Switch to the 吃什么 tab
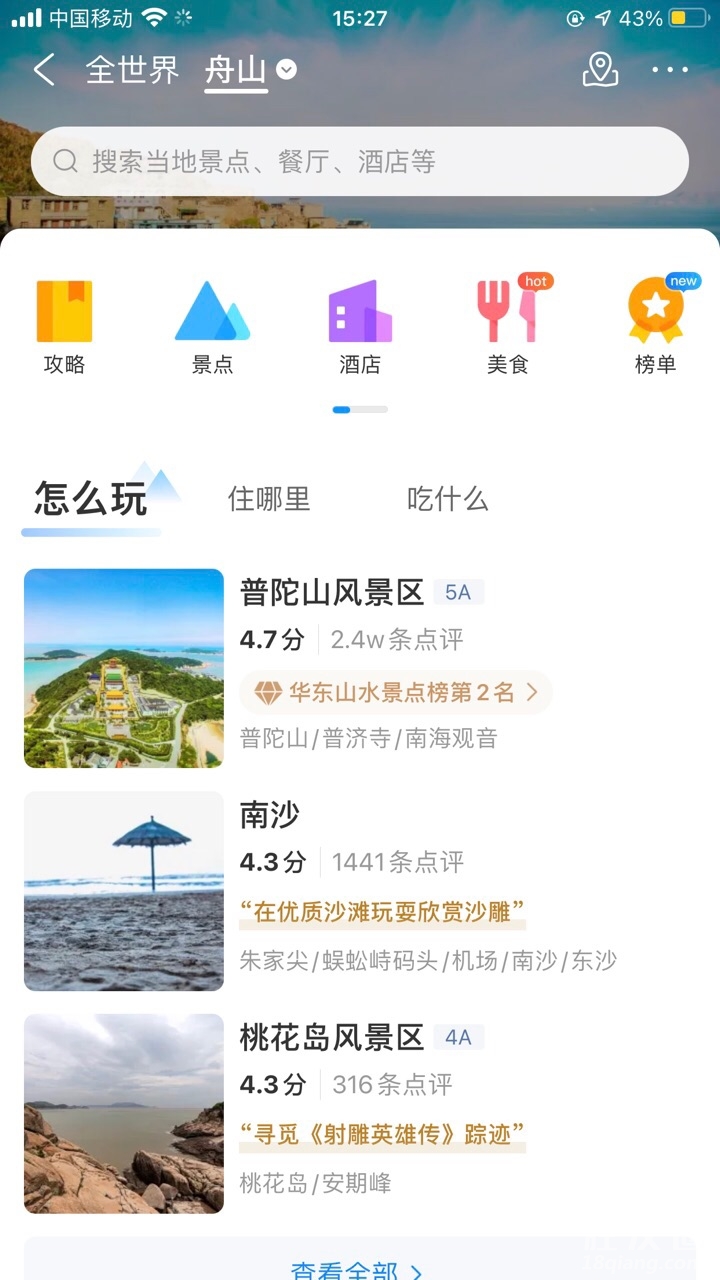Viewport: 720px width, 1280px height. pos(447,499)
